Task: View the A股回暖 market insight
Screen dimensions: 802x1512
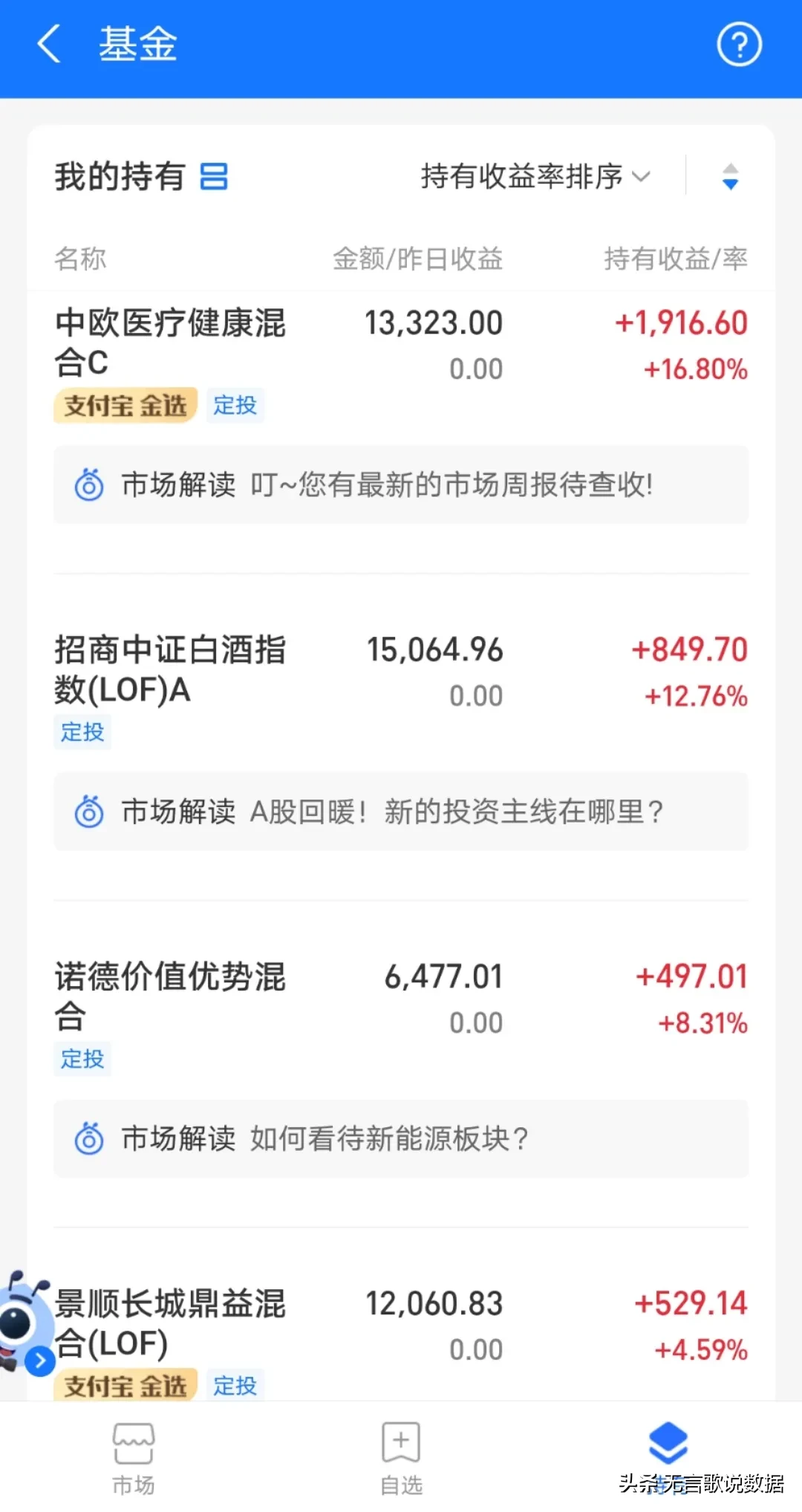Action: pos(401,812)
